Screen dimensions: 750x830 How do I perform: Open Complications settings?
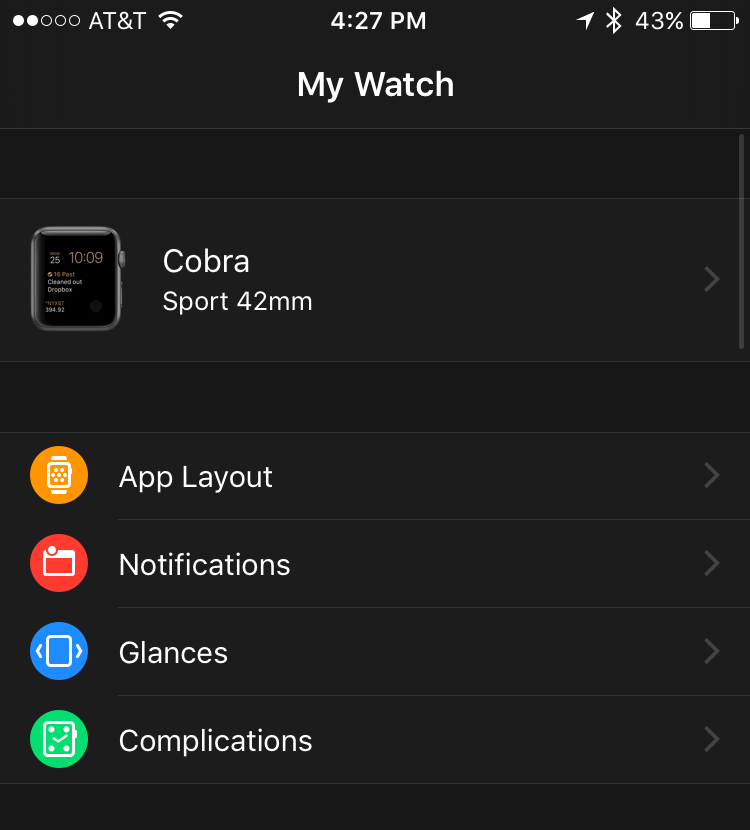point(375,740)
